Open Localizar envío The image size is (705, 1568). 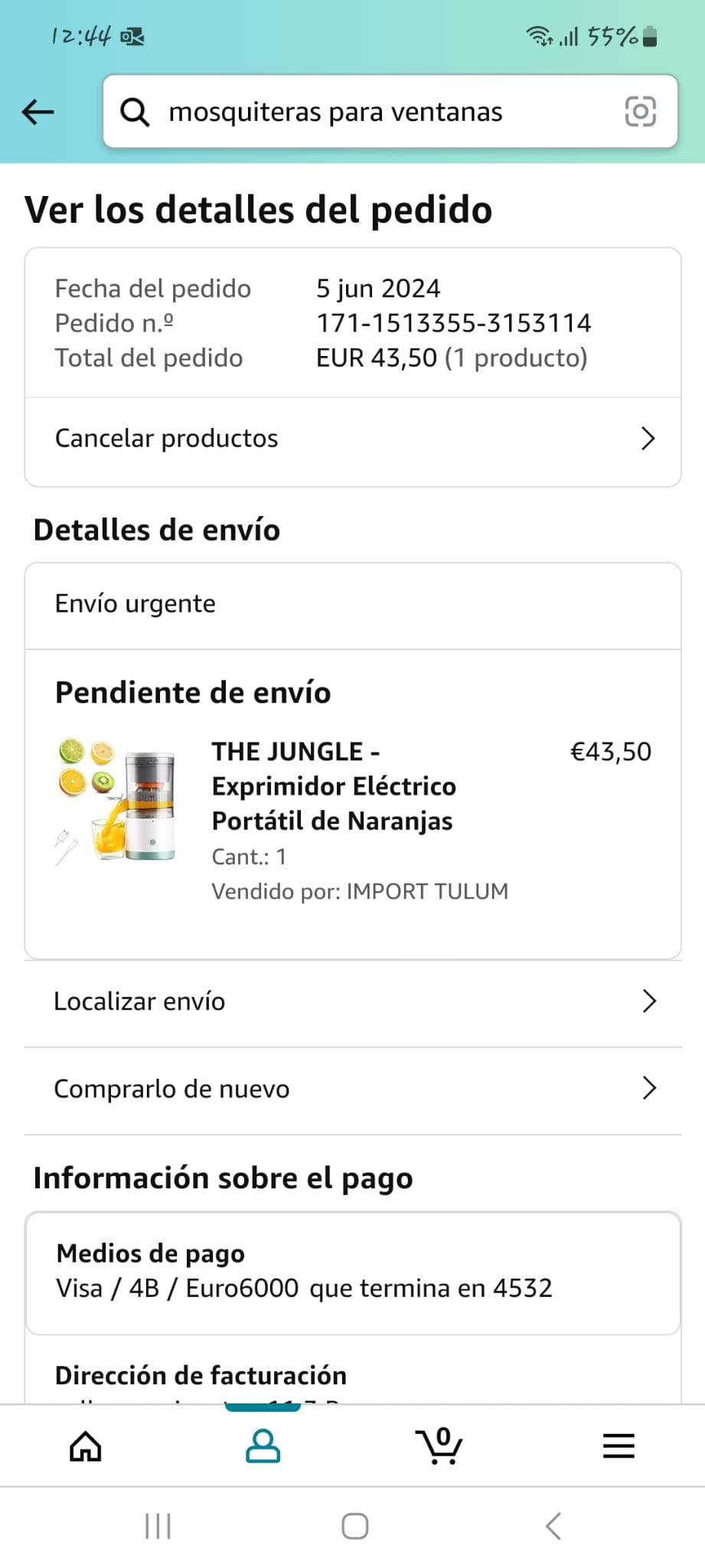tap(352, 1001)
